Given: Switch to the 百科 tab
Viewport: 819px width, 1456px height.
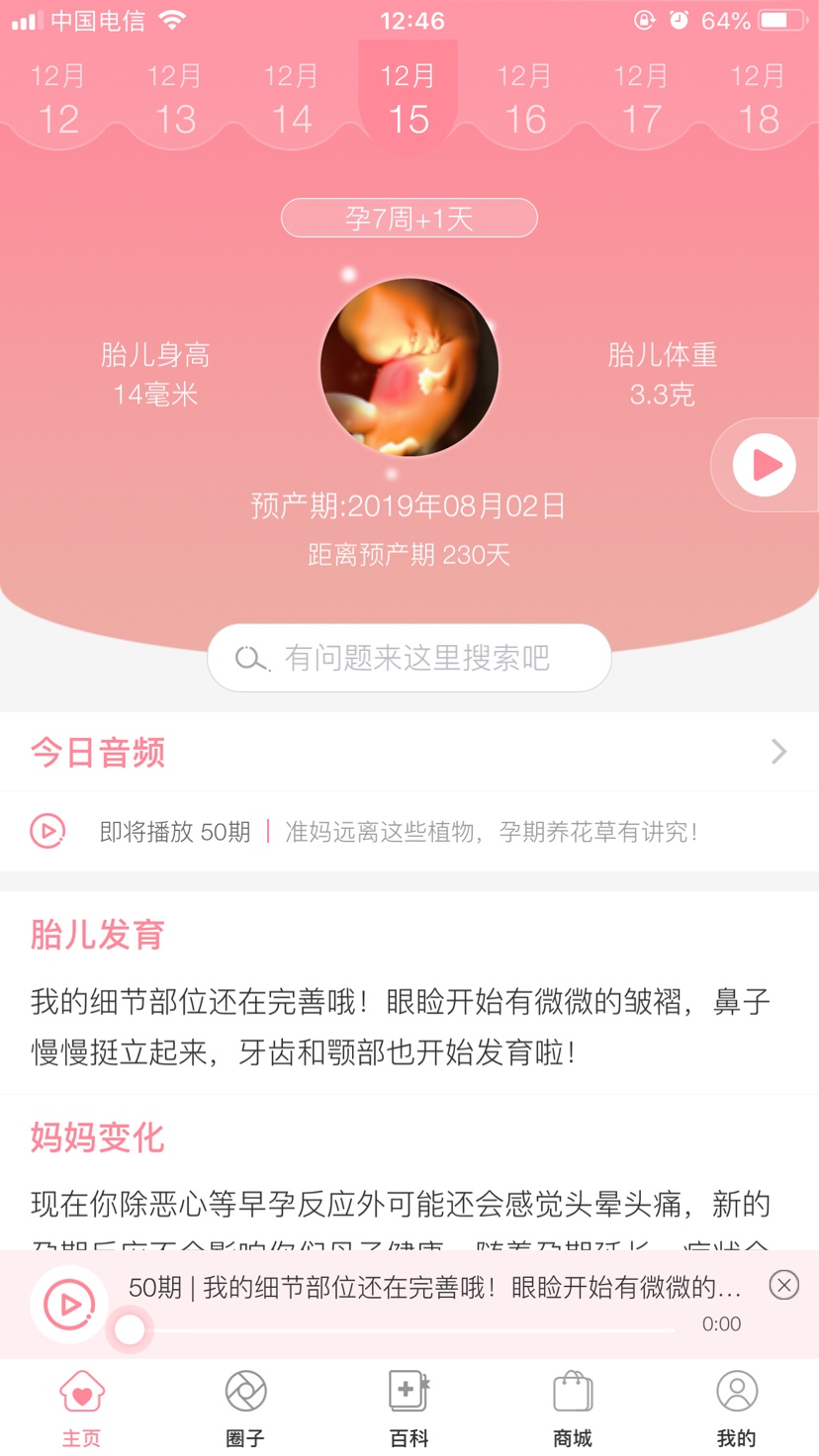Looking at the screenshot, I should [409, 1407].
